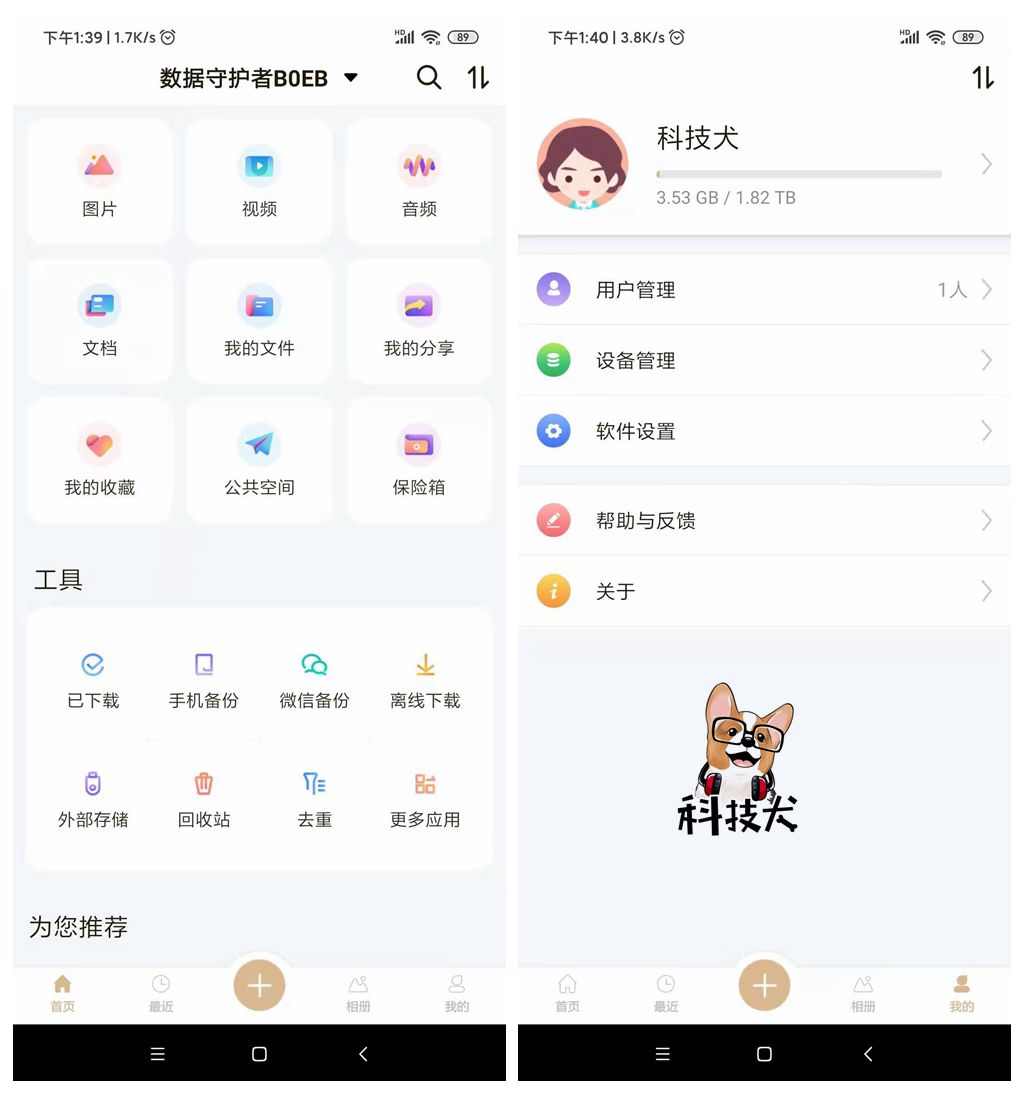The width and height of the screenshot is (1024, 1100).
Task: Open the 关于 row
Action: pyautogui.click(x=764, y=591)
